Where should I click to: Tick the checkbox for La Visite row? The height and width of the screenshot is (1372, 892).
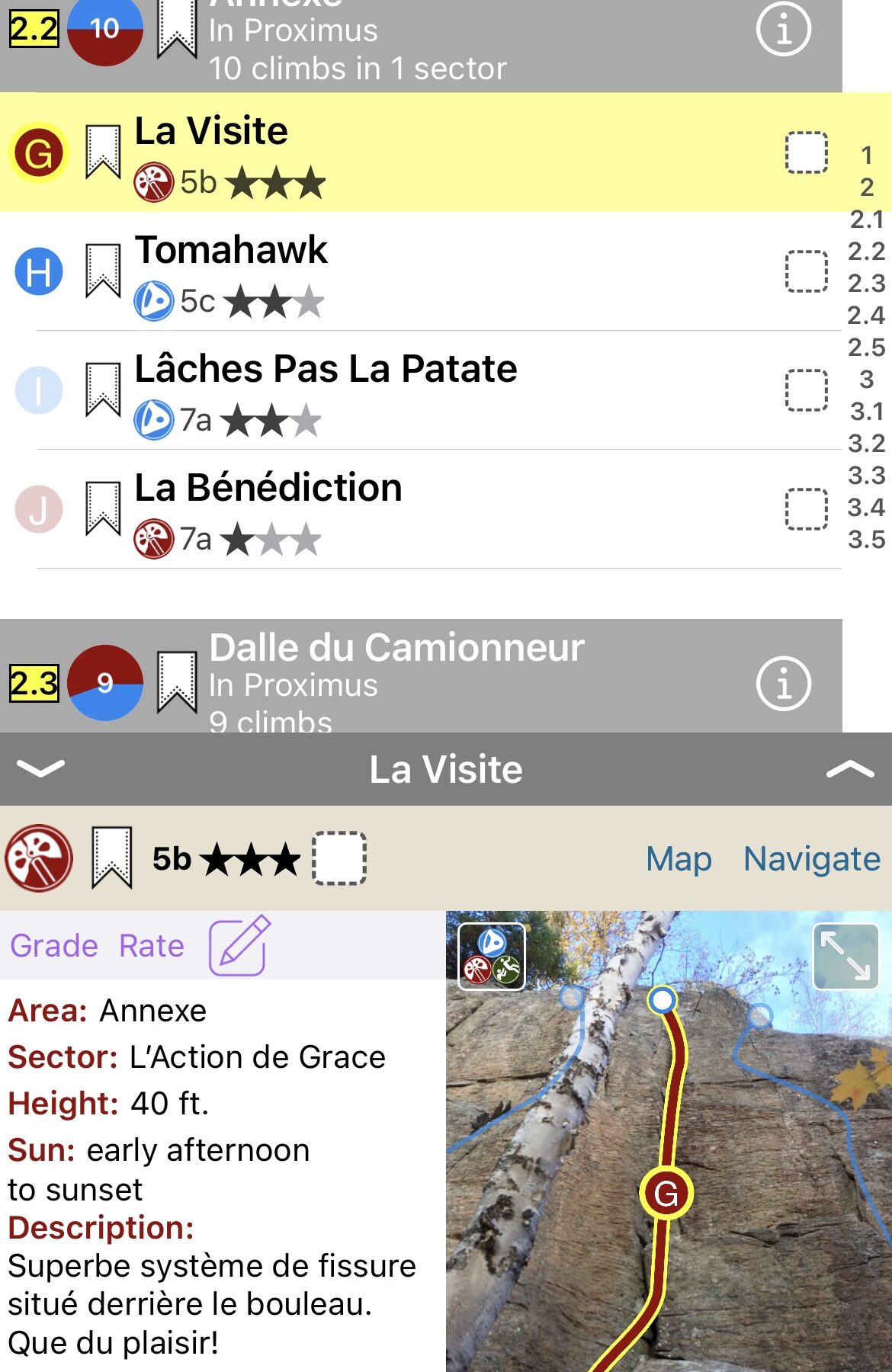tap(806, 152)
